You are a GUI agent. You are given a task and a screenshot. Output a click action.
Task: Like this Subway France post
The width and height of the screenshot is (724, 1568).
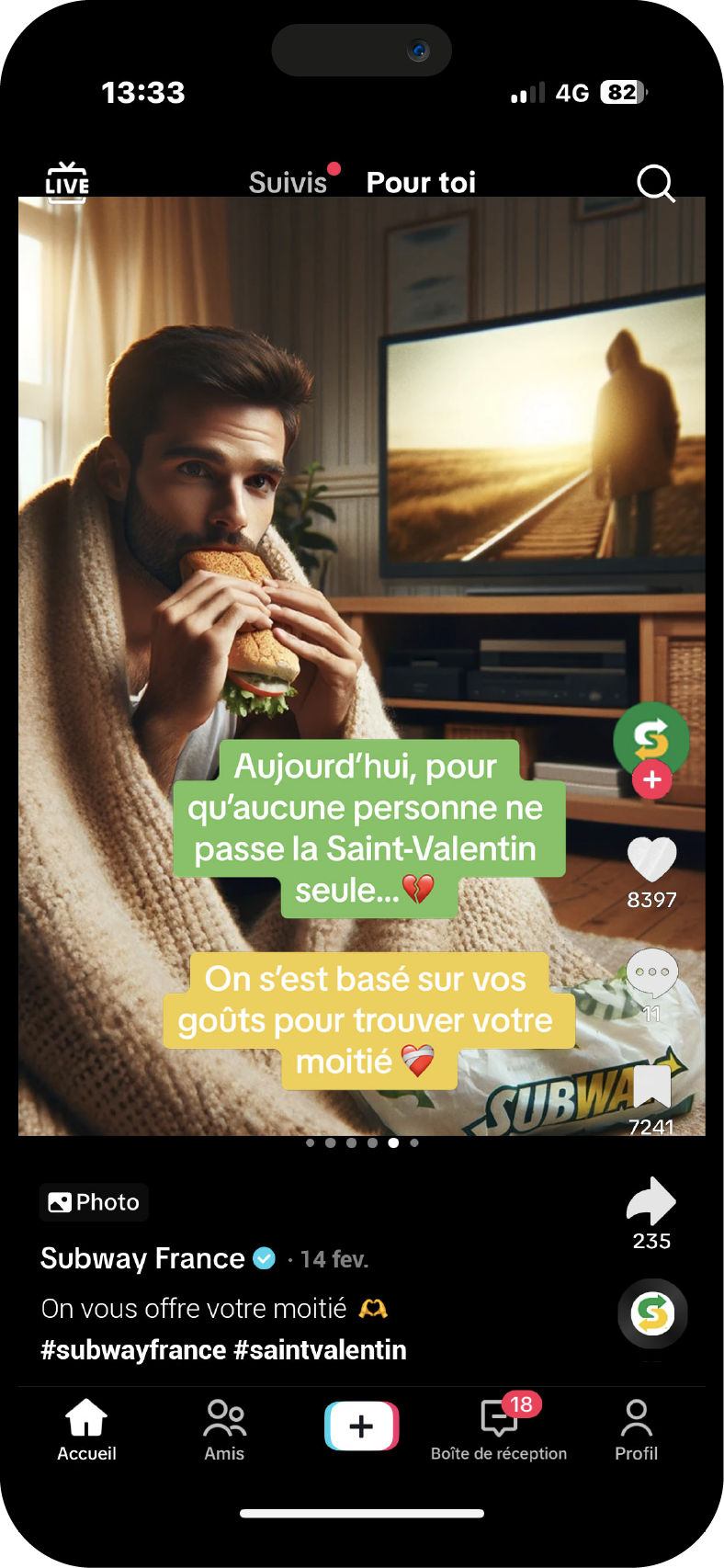point(651,859)
